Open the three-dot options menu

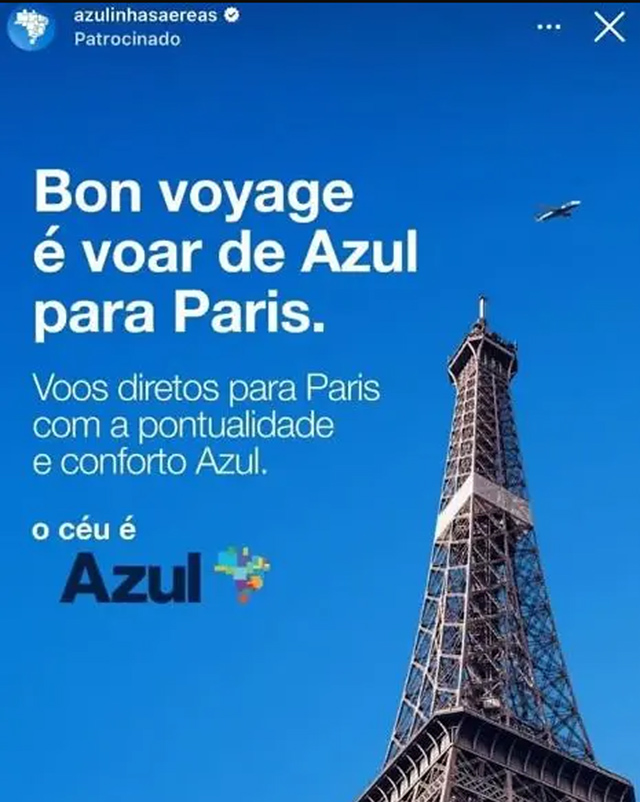point(549,27)
